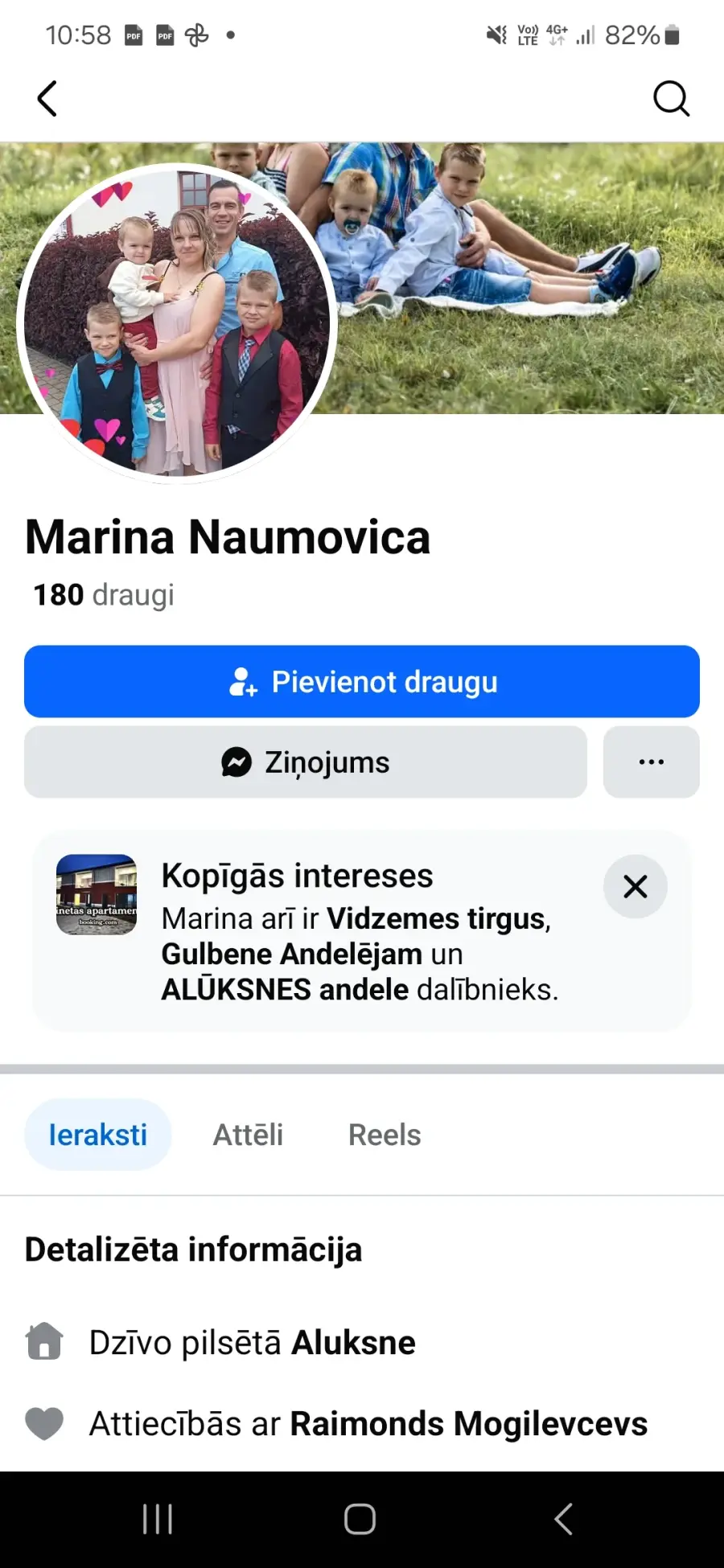Viewport: 724px width, 1568px height.
Task: Go back using the top arrow
Action: point(47,99)
